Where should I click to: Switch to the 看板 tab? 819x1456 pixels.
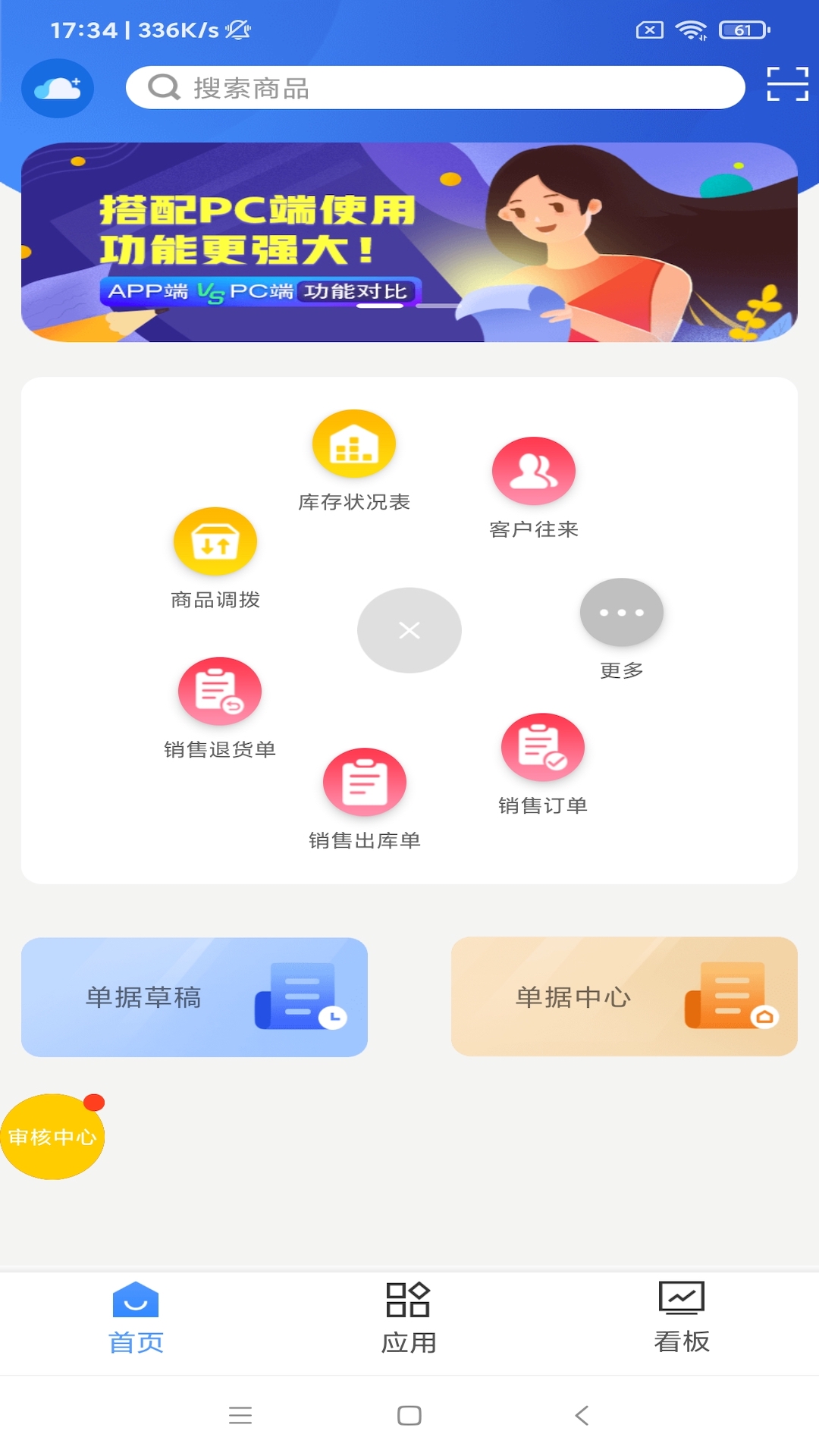682,1321
